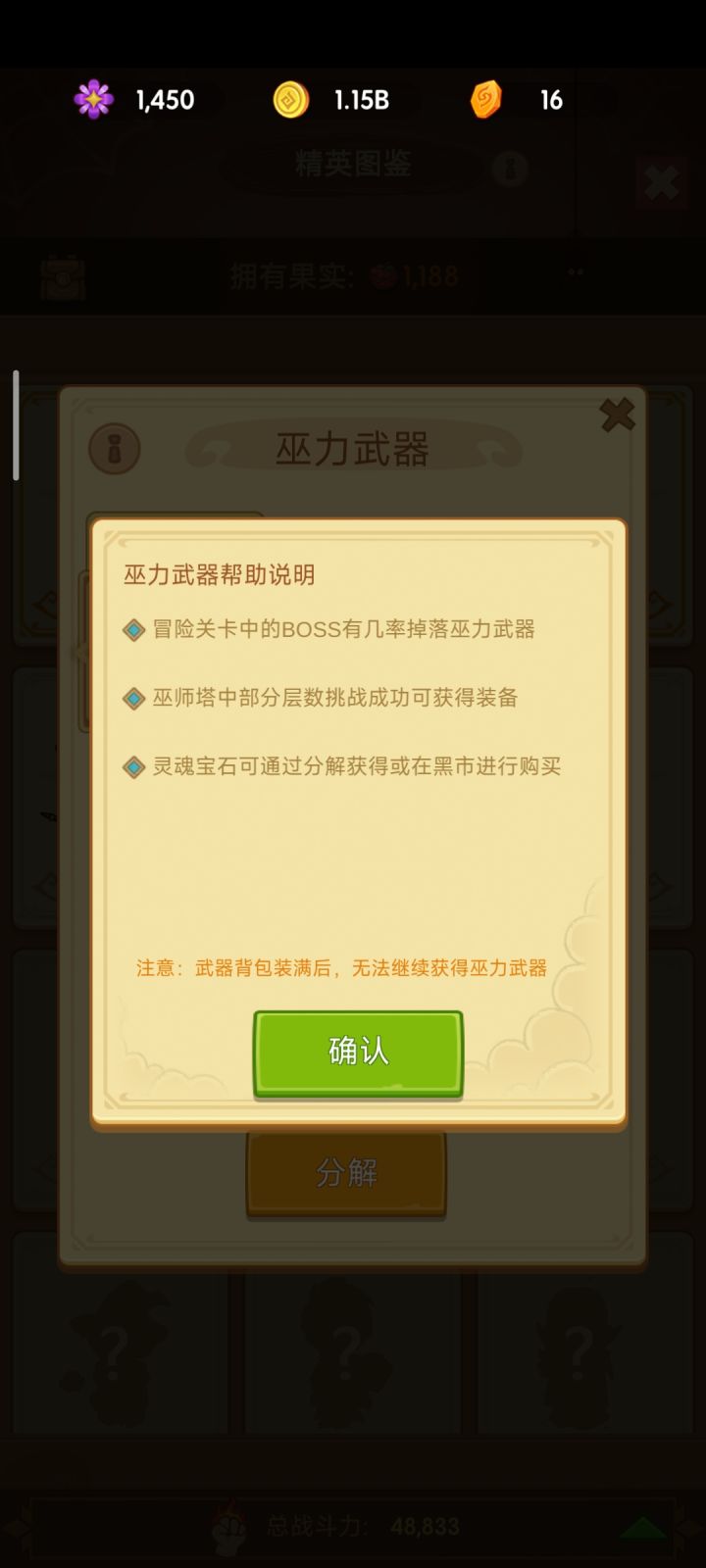The width and height of the screenshot is (706, 1568).
Task: Close the help description popup
Action: click(x=356, y=1051)
